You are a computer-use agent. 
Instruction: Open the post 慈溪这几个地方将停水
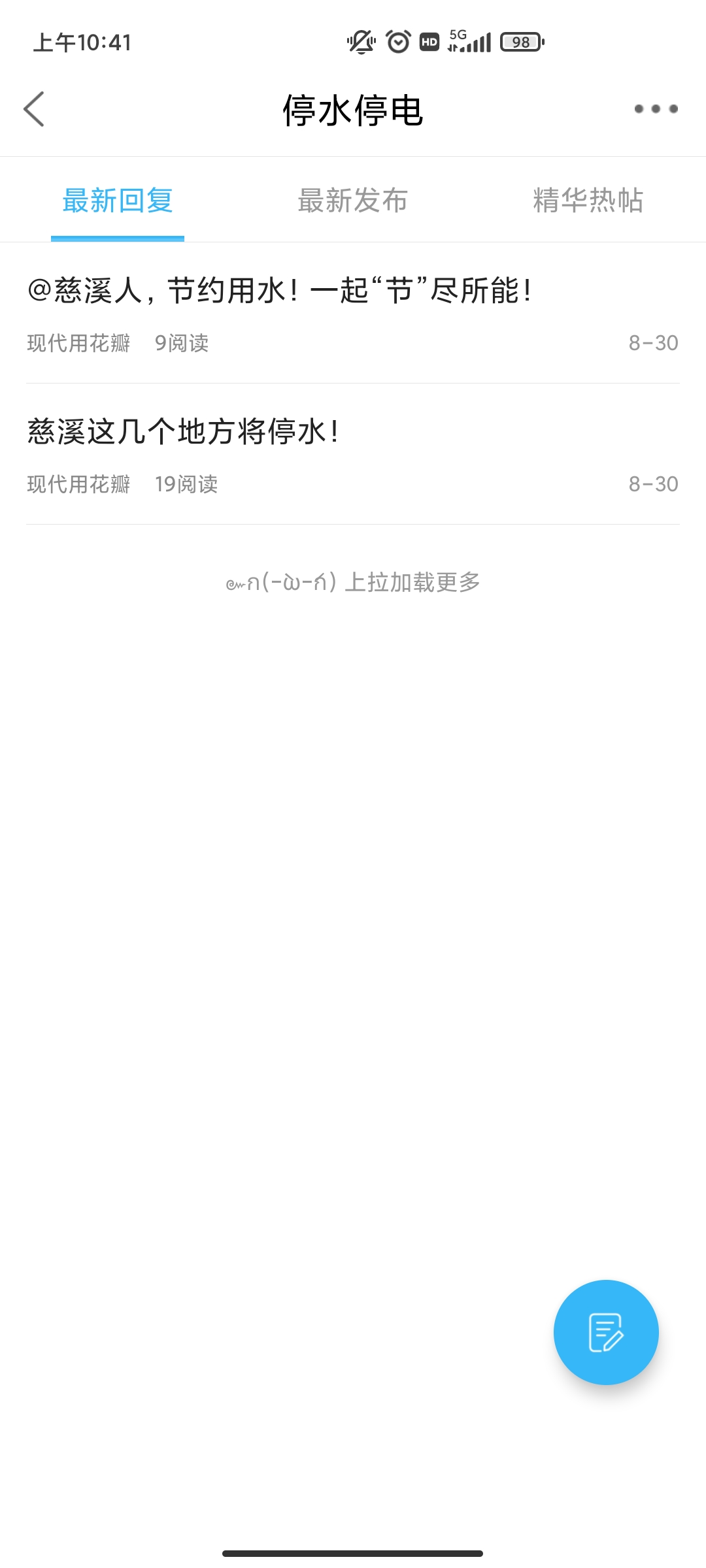tap(184, 432)
